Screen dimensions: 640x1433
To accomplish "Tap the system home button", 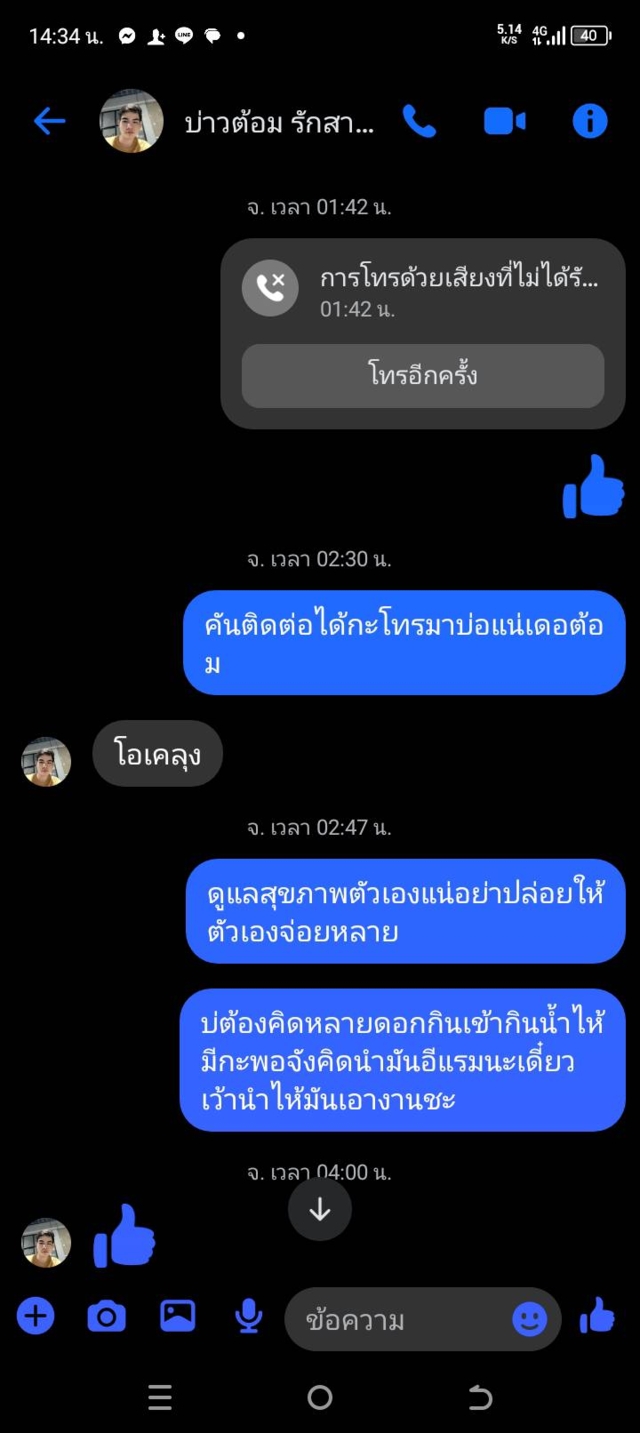I will 320,1397.
